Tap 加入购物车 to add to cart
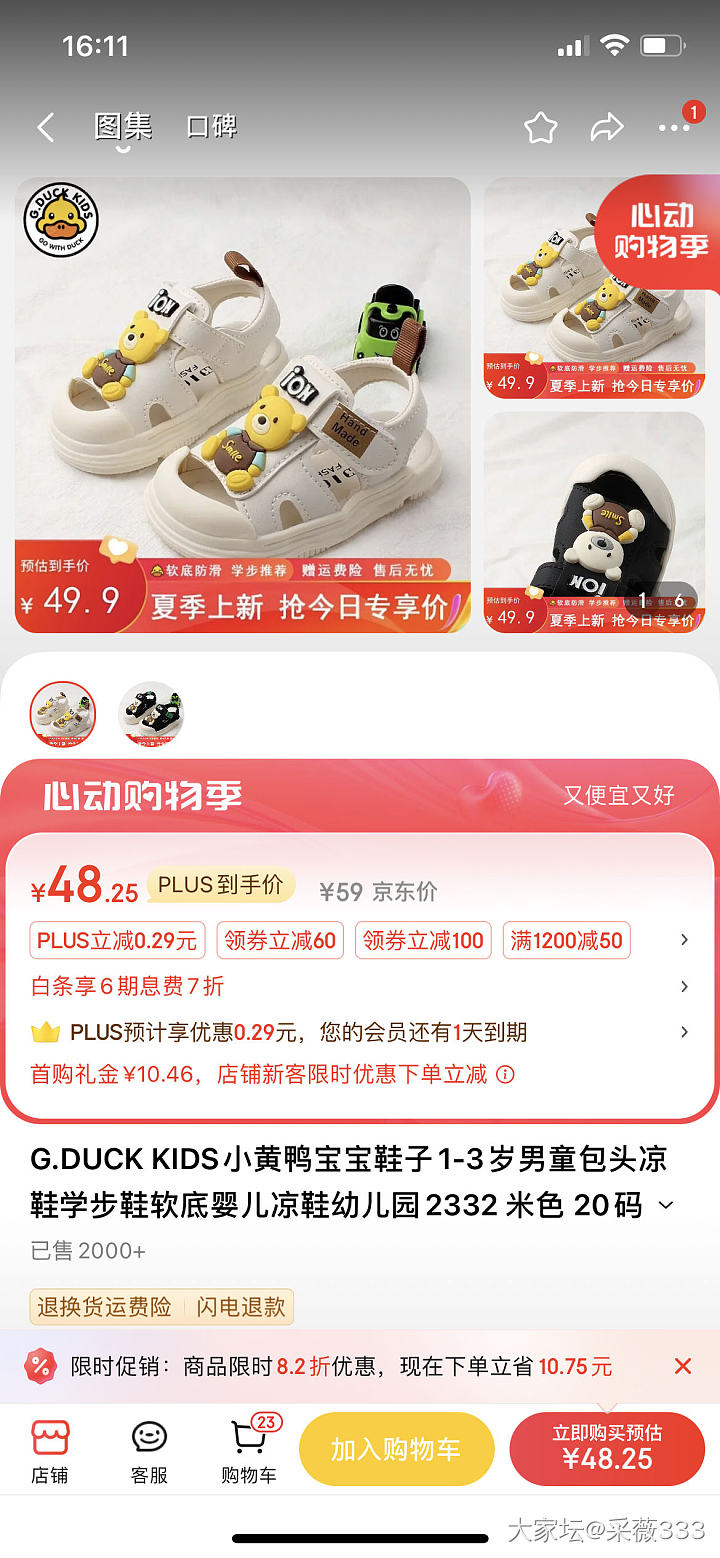 [396, 1449]
